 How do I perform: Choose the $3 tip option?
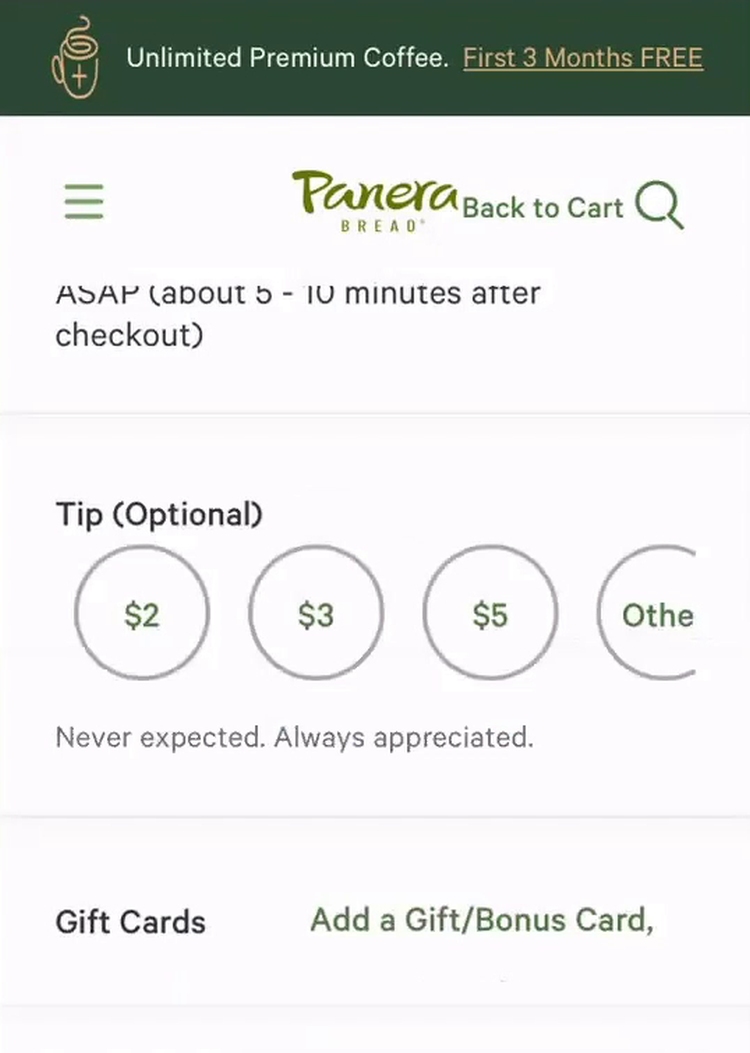point(316,614)
